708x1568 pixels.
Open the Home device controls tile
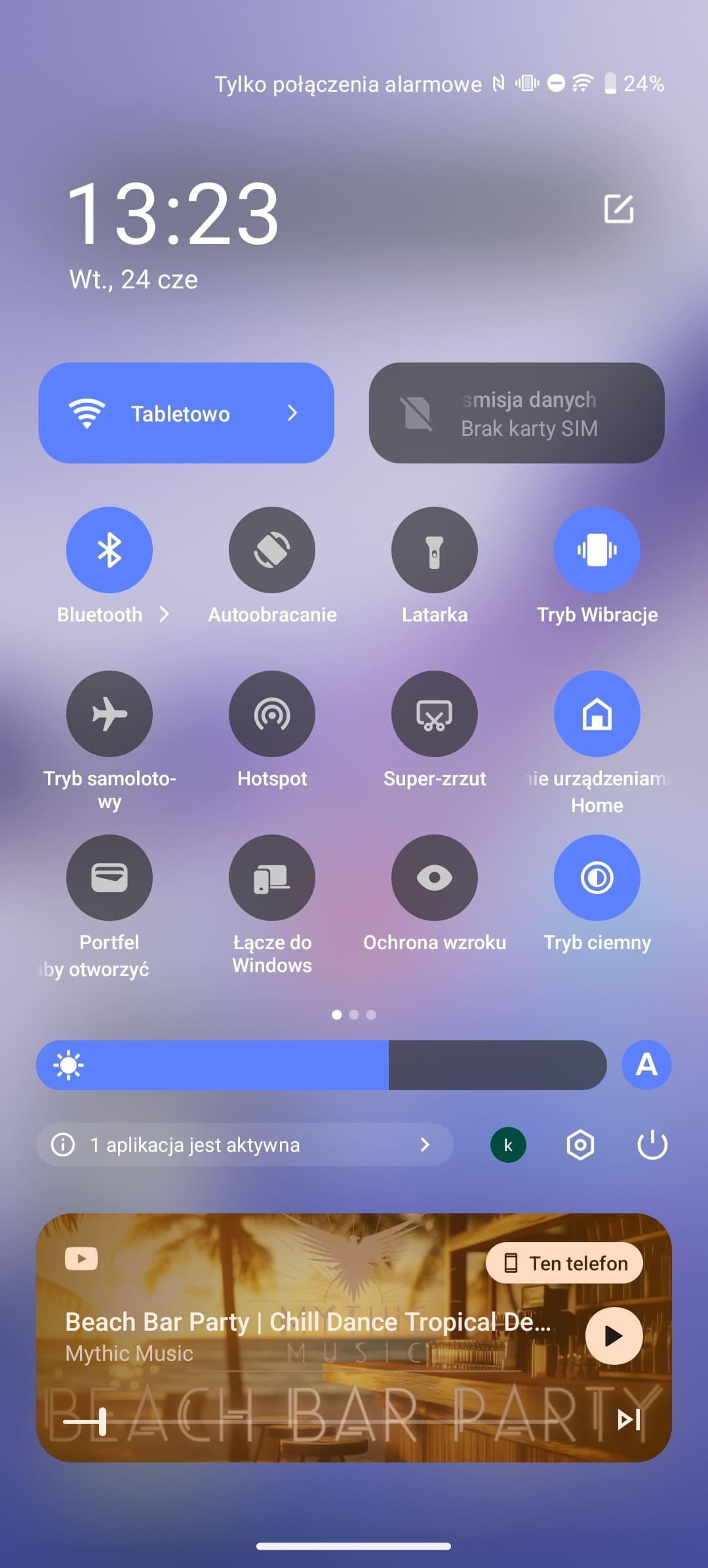point(597,714)
